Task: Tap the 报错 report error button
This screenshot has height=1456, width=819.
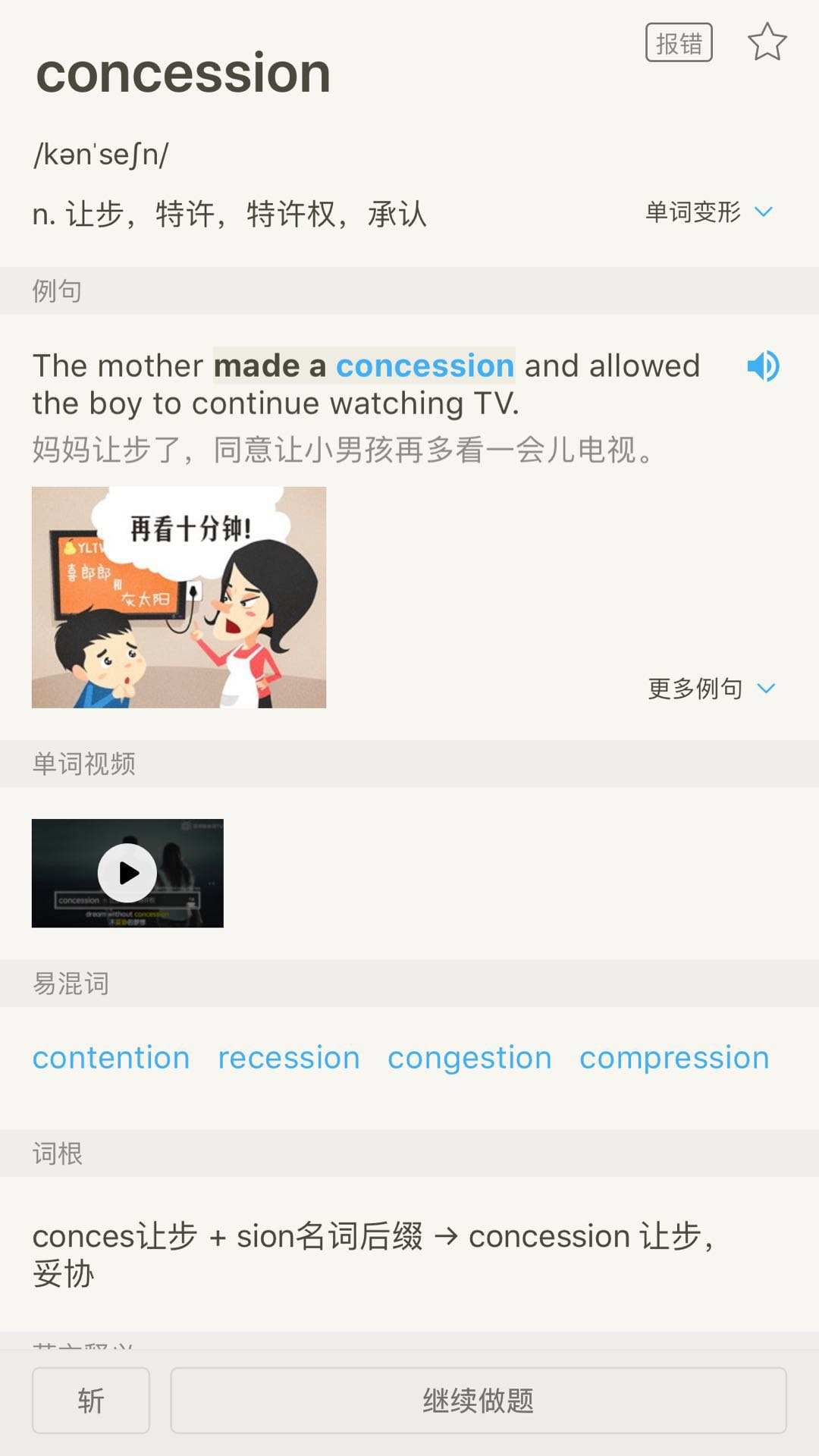Action: 679,42
